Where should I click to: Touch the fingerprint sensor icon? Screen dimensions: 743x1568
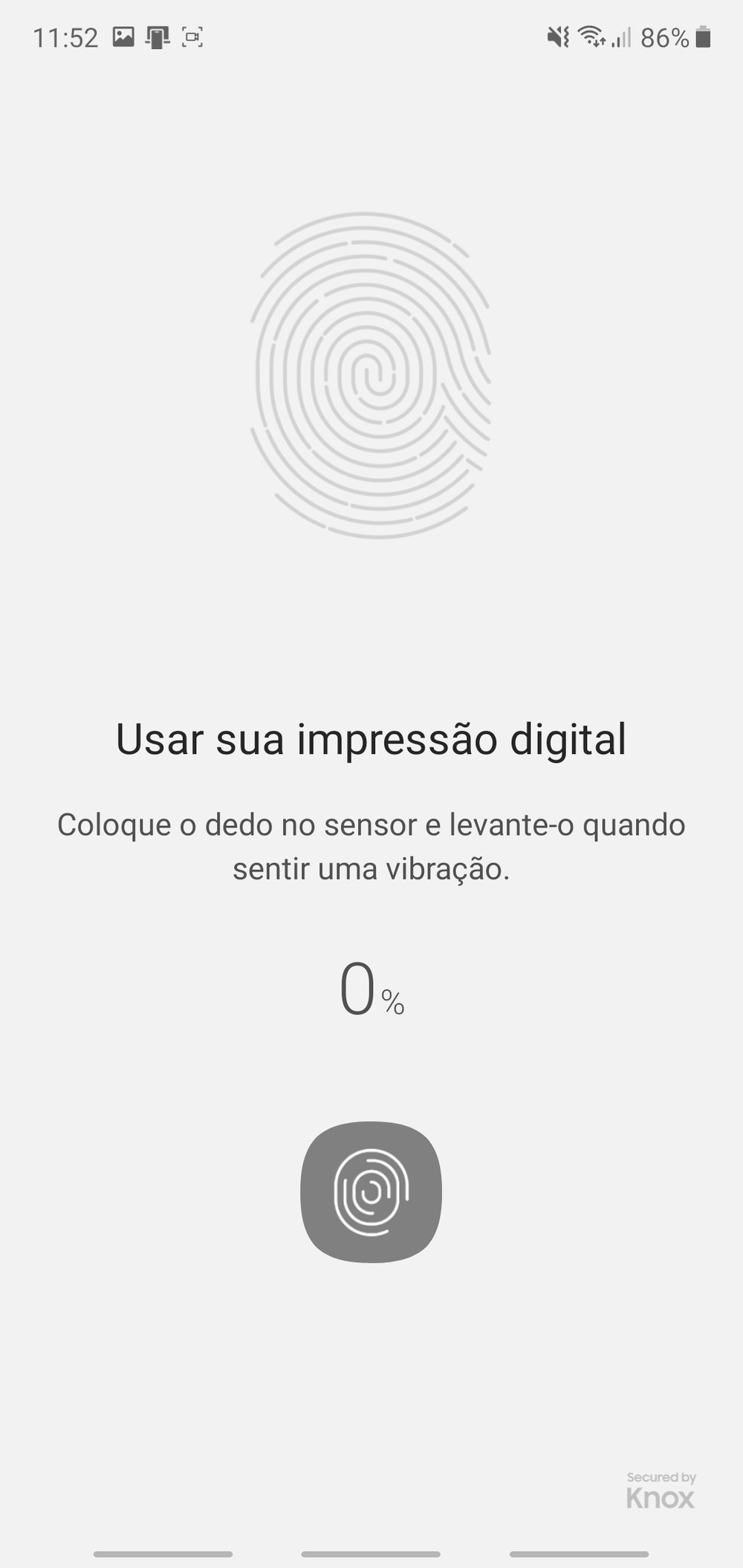click(x=371, y=1191)
